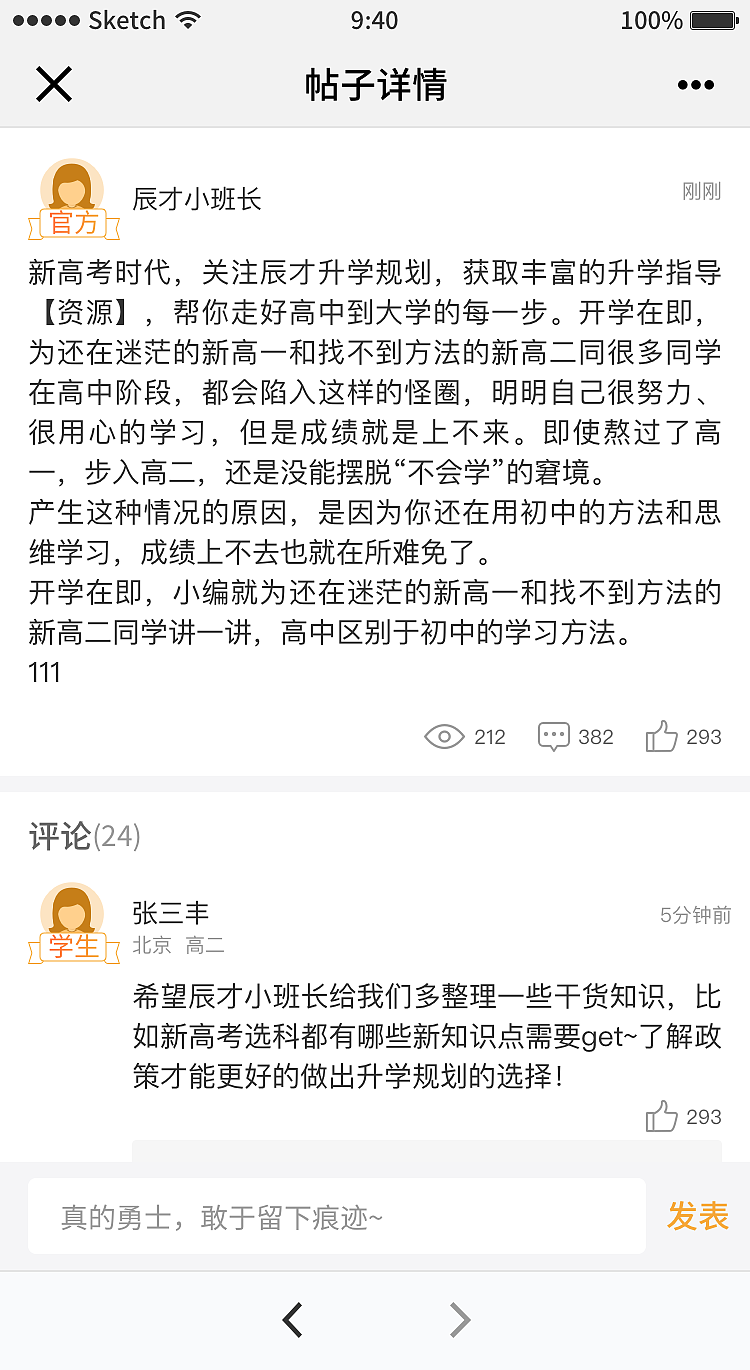750x1370 pixels.
Task: Go to previous page with left chevron
Action: coord(291,1319)
